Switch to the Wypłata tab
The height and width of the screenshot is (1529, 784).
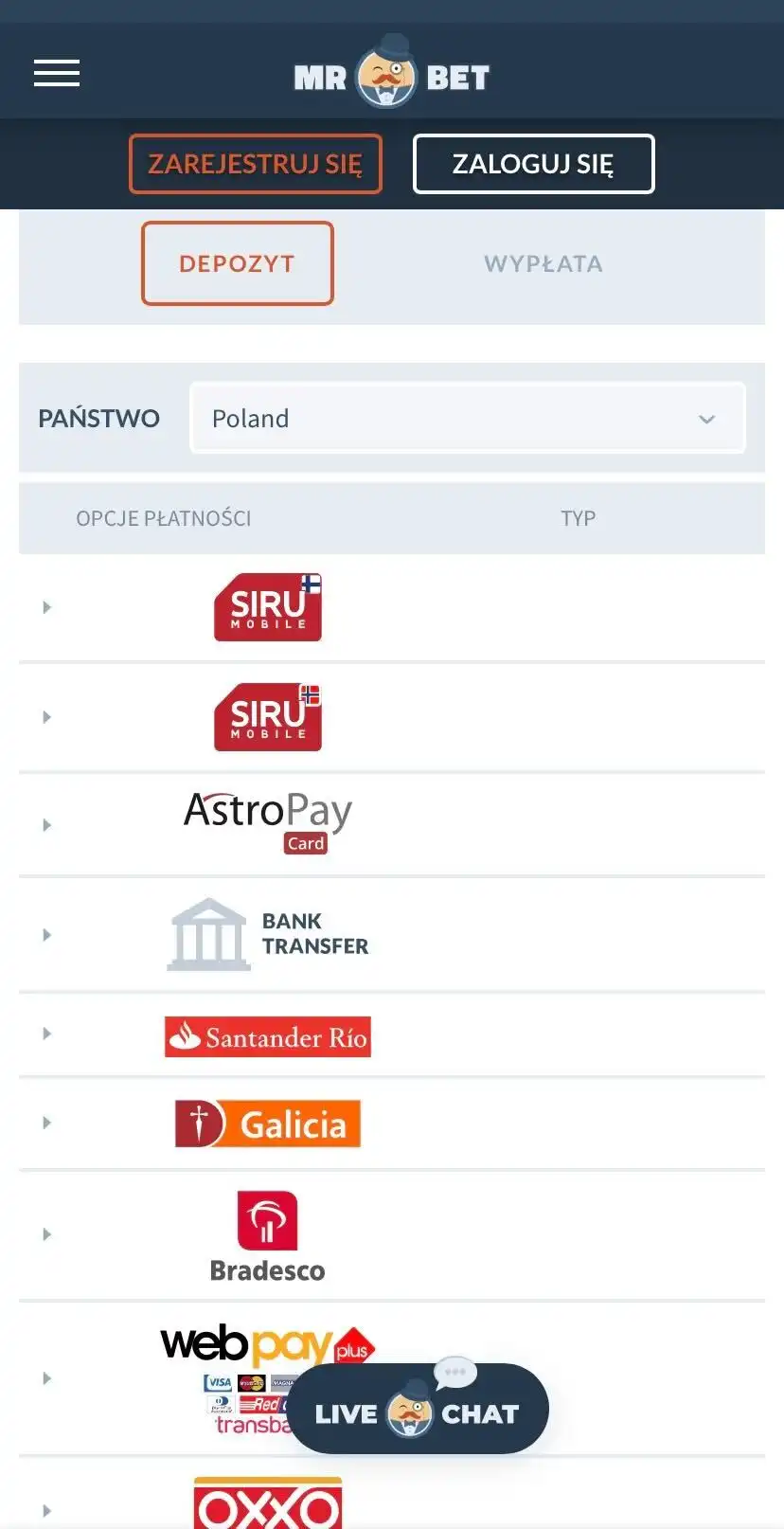543,263
